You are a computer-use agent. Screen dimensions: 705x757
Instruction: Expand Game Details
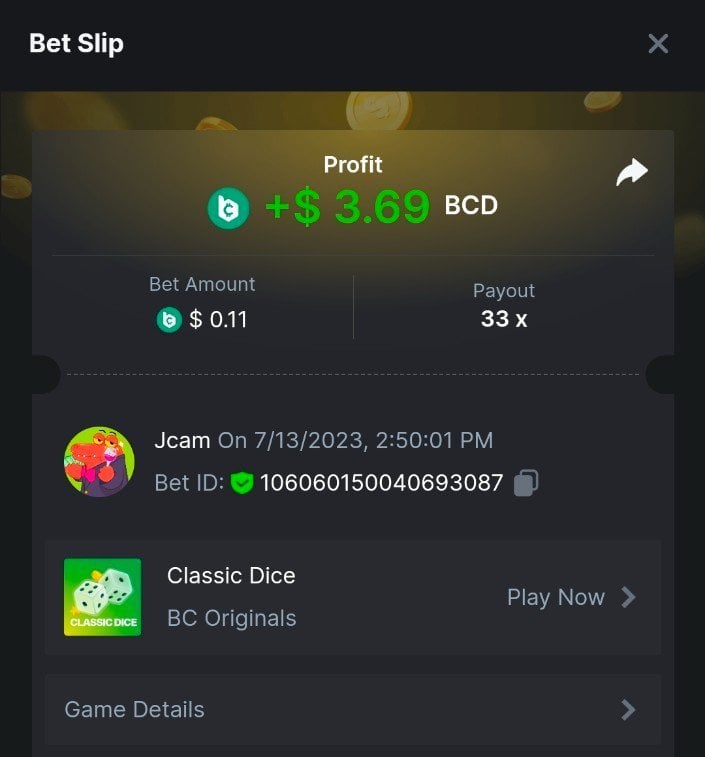pyautogui.click(x=352, y=709)
